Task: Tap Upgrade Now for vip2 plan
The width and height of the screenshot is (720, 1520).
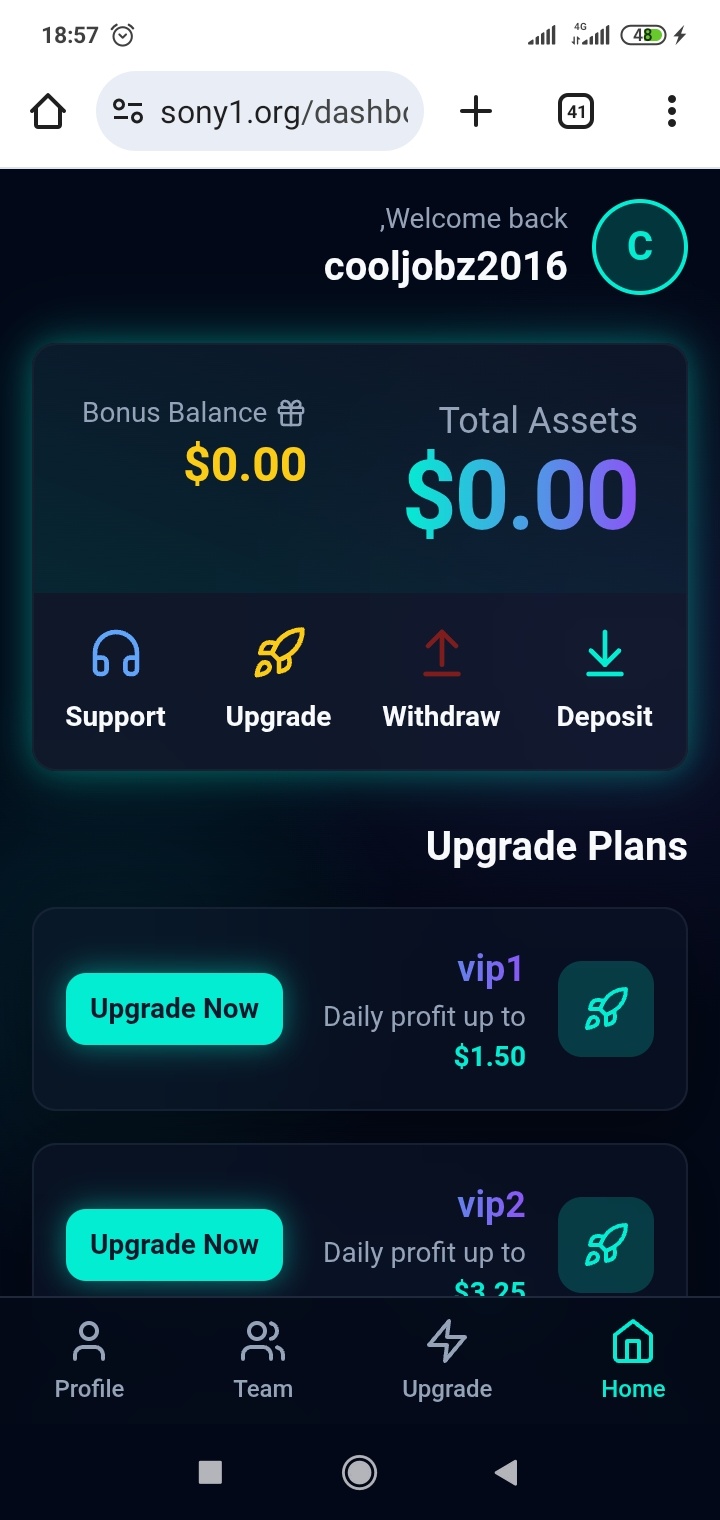Action: [174, 1245]
